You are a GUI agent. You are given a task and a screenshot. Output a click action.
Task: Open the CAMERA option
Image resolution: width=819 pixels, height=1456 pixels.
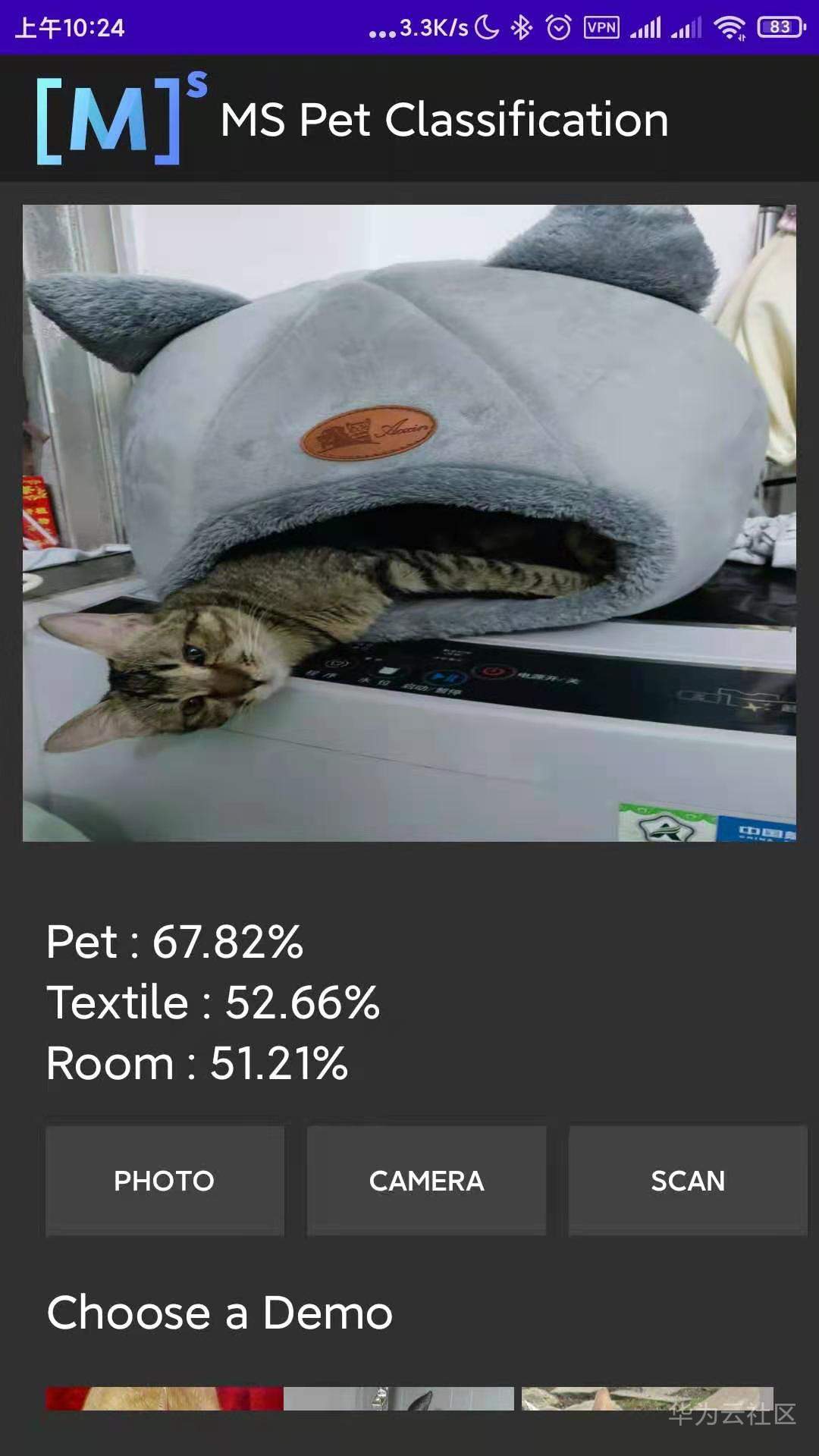[x=426, y=1180]
